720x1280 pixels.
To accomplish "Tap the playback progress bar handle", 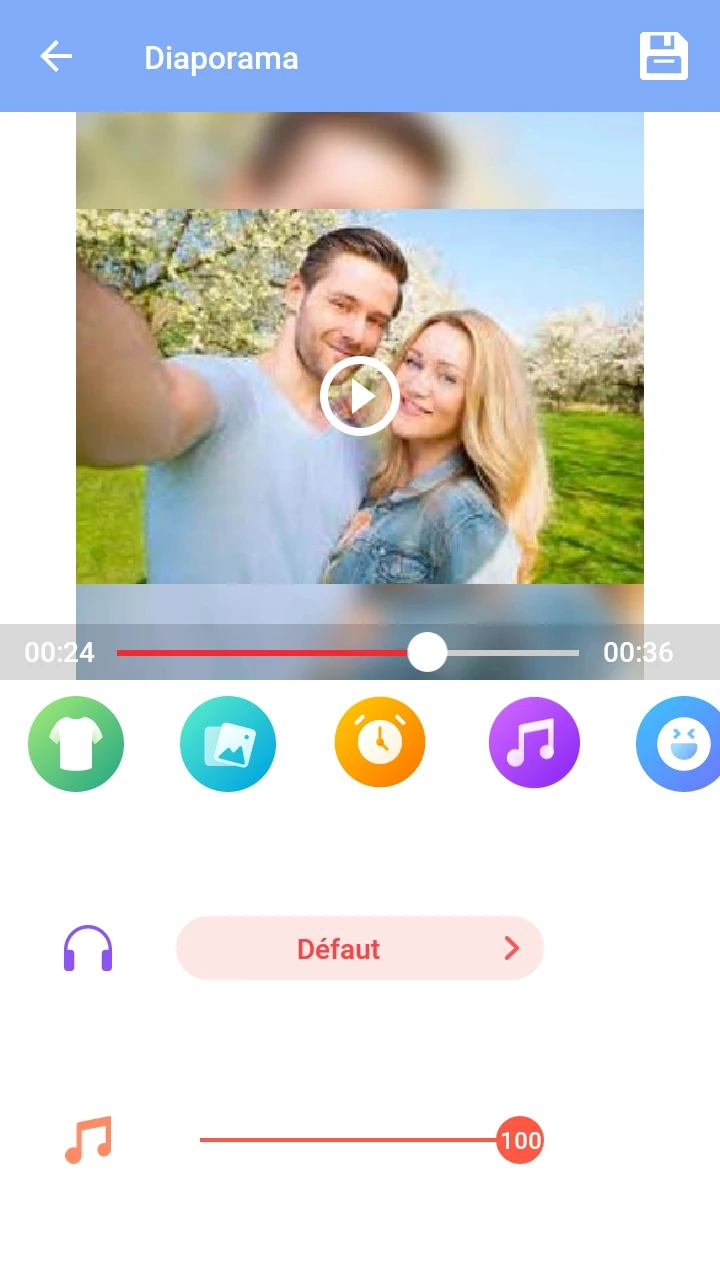I will tap(427, 652).
